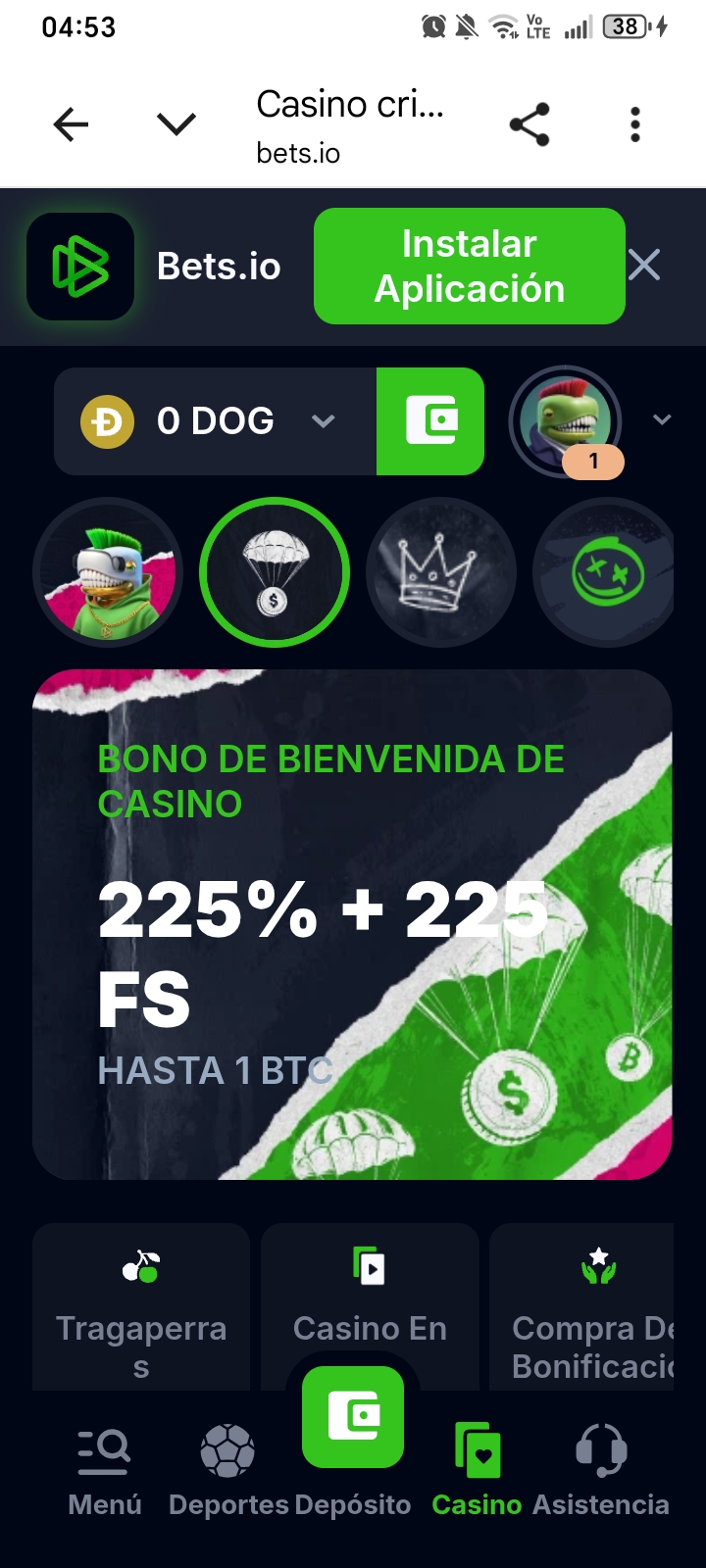Open Asistencia support
Viewport: 706px width, 1568px height.
(x=601, y=1472)
